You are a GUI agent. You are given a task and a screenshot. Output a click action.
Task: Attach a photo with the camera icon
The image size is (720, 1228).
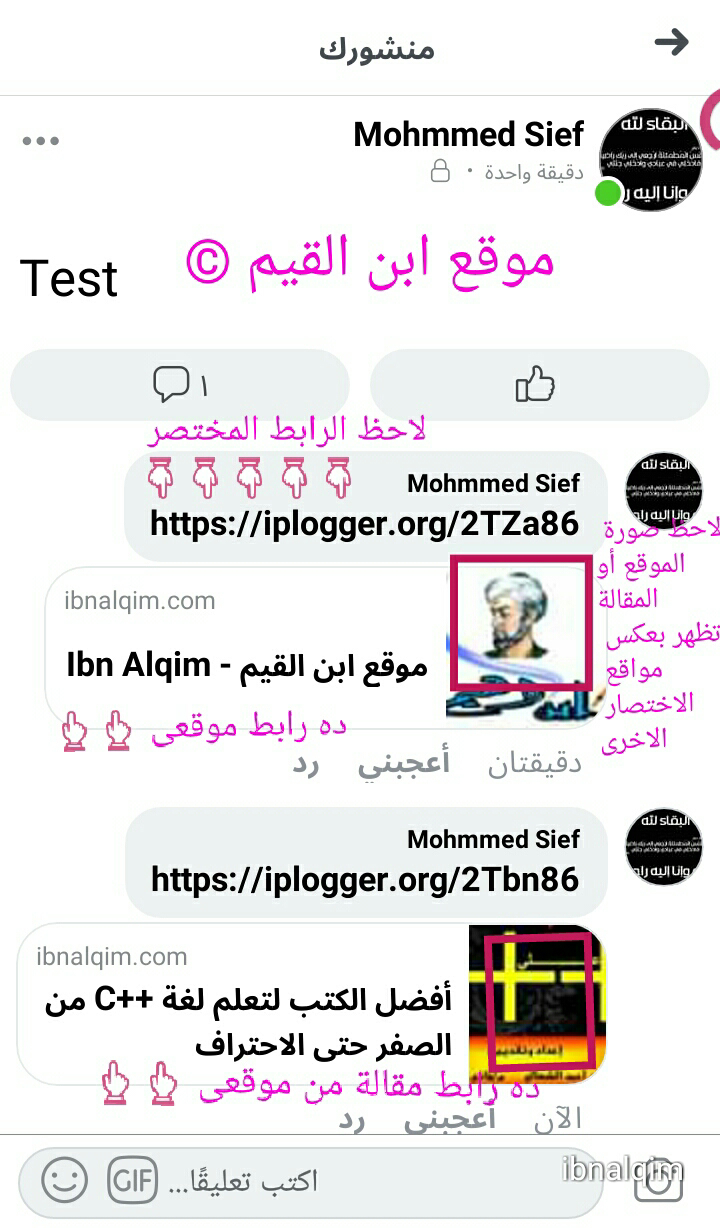click(658, 1182)
